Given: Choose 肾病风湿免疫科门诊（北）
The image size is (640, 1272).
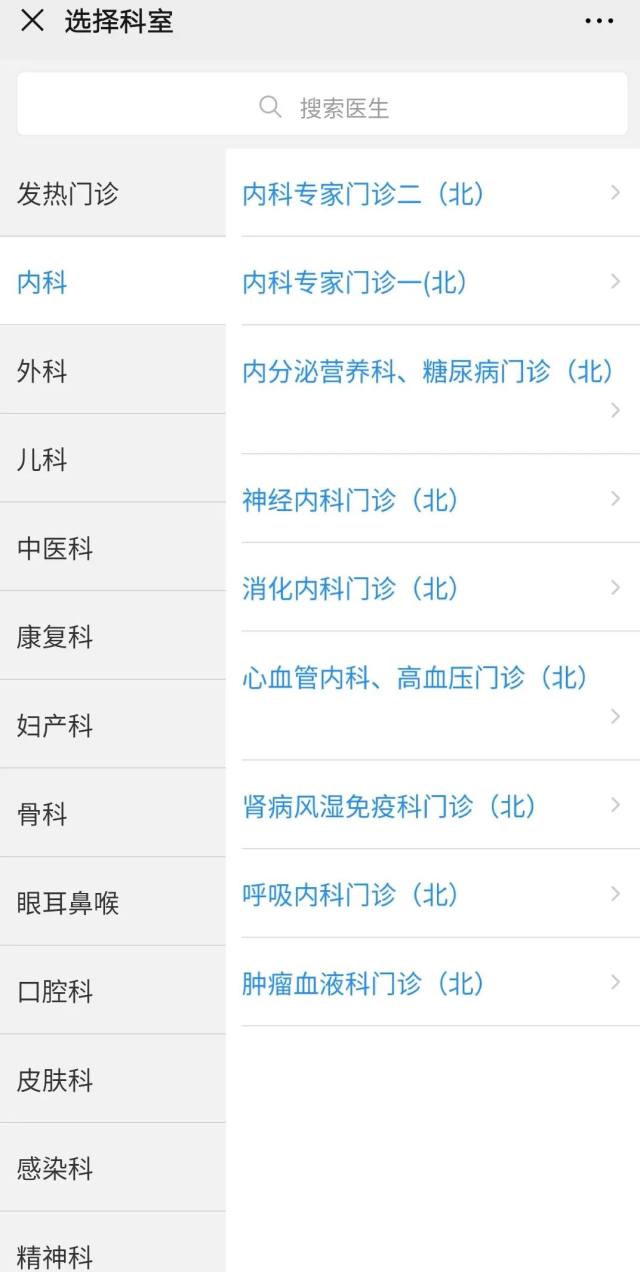Looking at the screenshot, I should point(440,805).
